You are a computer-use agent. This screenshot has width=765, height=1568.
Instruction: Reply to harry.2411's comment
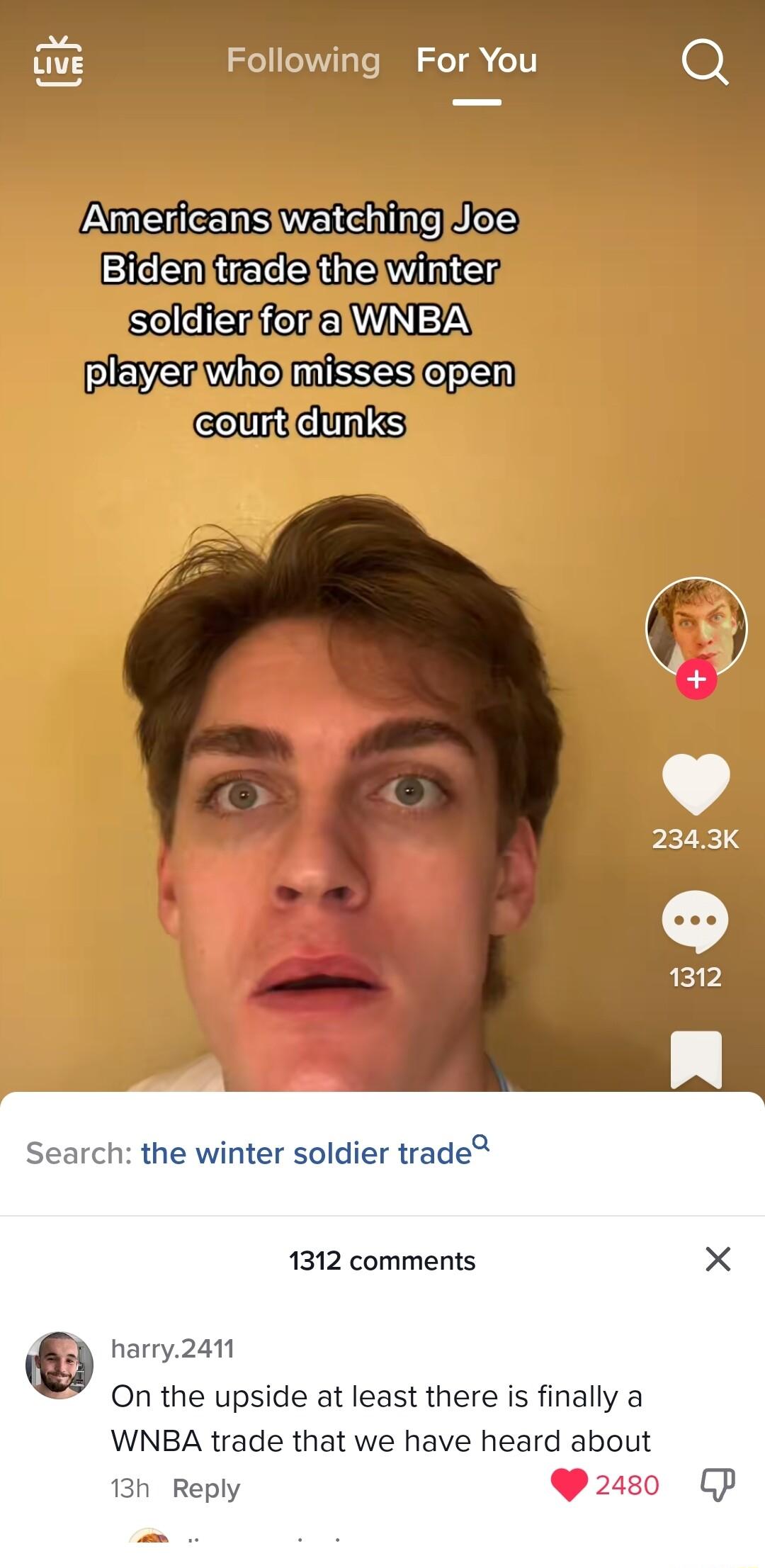coord(206,1488)
